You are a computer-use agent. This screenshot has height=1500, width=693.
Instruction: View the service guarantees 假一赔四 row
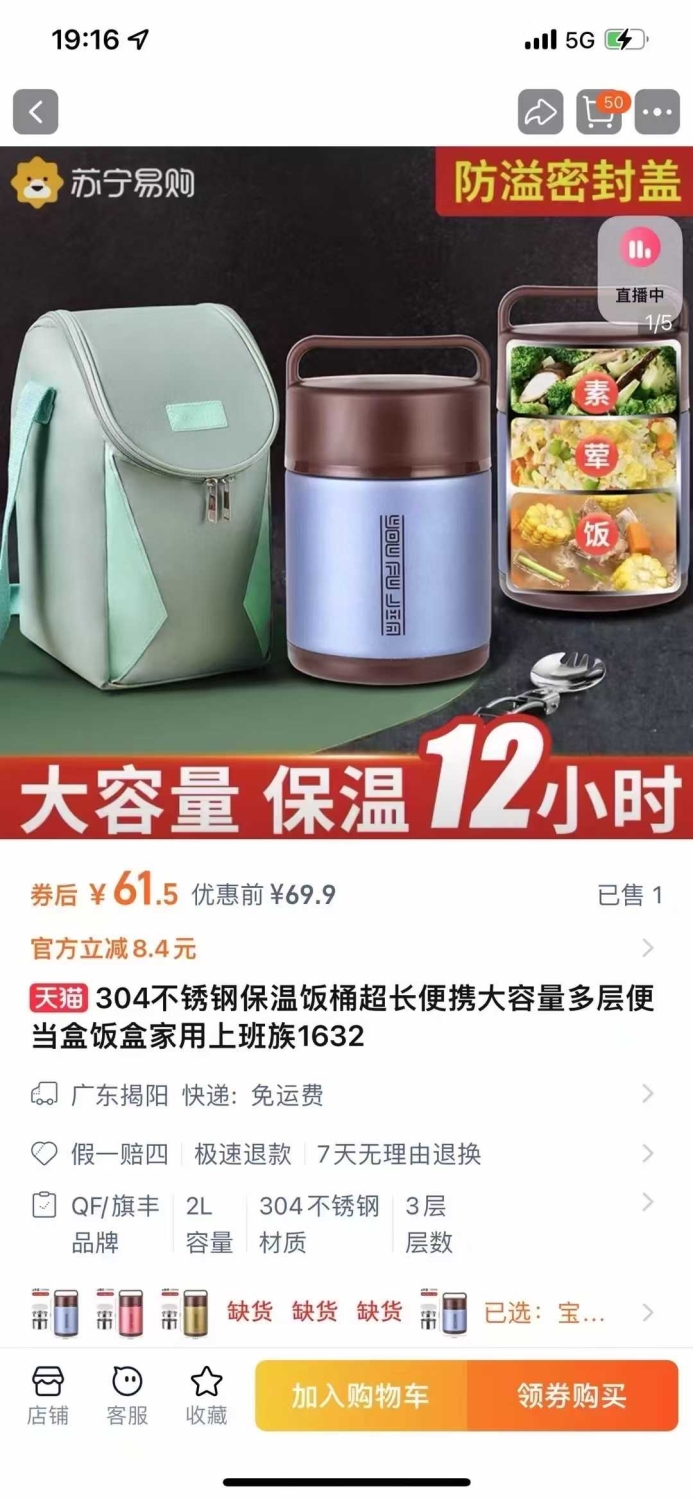tap(346, 1154)
